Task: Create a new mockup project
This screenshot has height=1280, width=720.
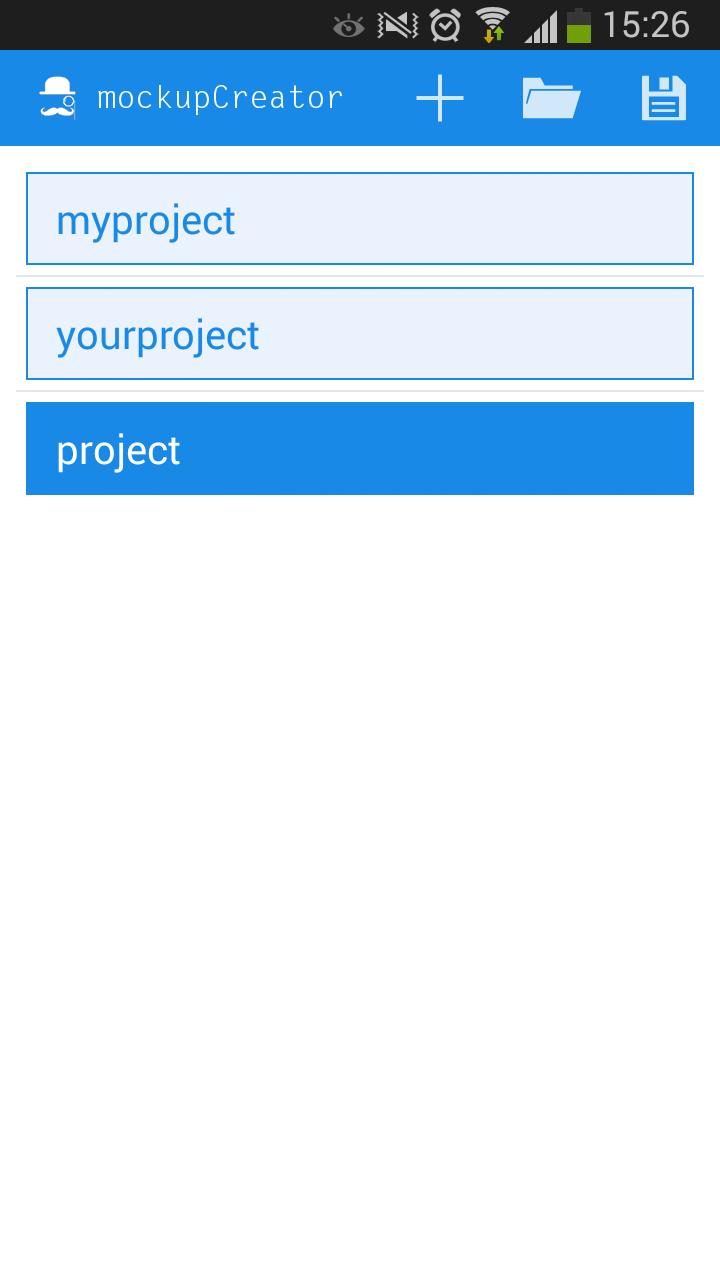Action: [439, 97]
